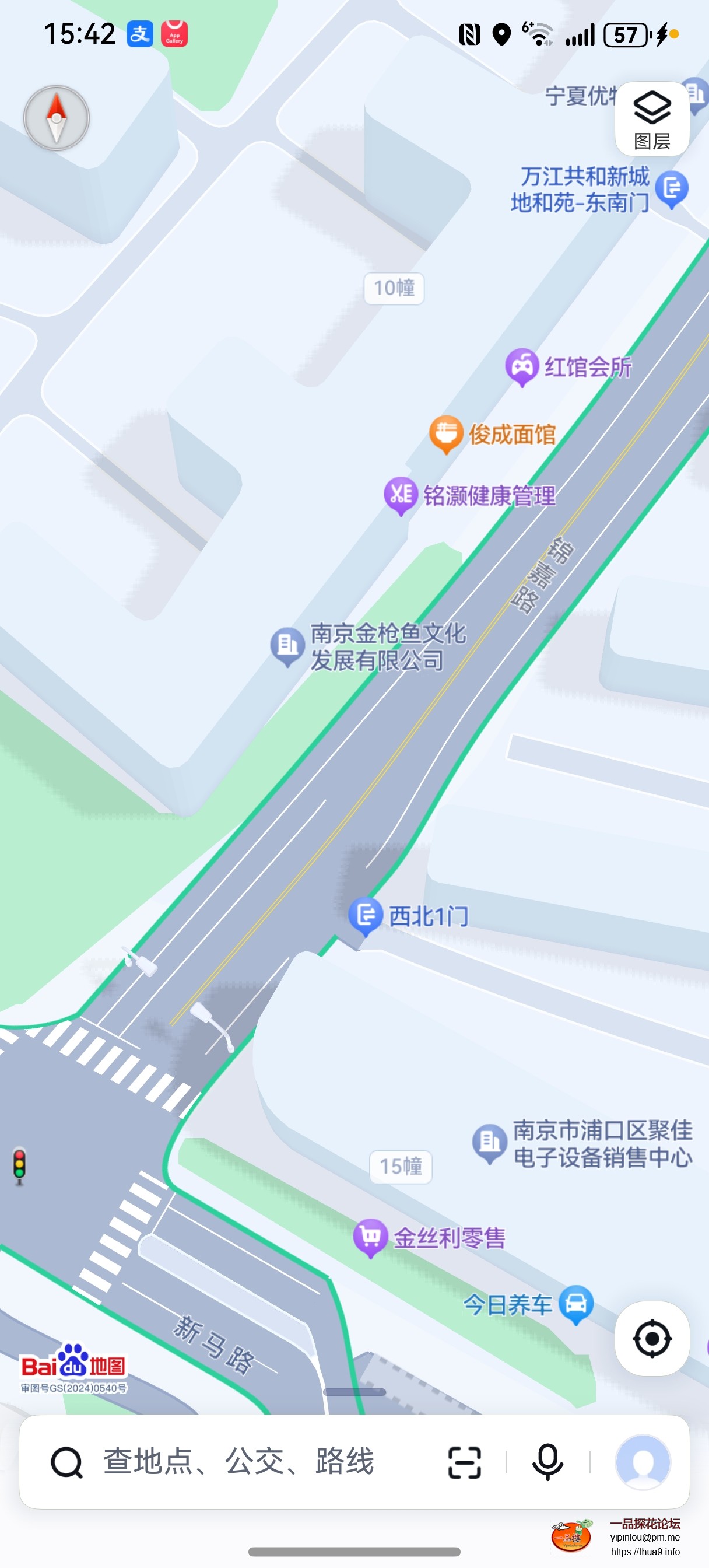Select the 红馆会所 game club marker

[x=522, y=366]
